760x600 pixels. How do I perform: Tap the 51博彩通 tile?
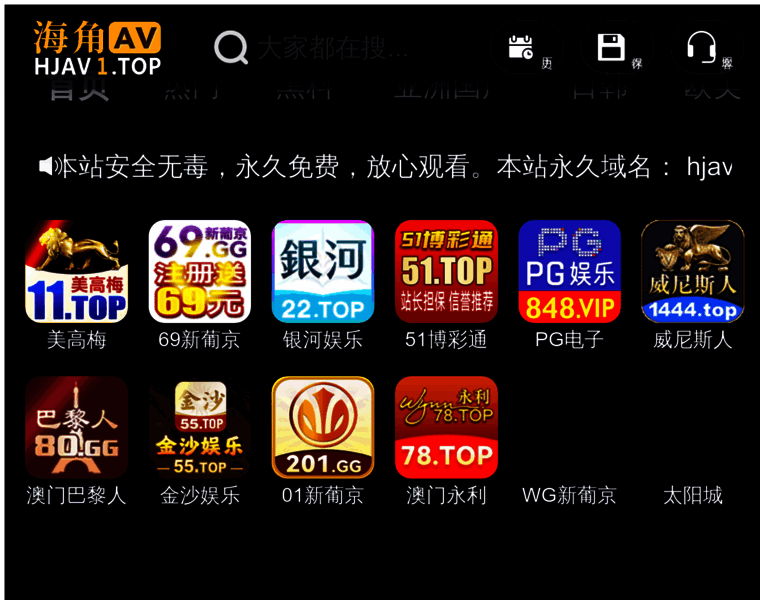tap(446, 272)
